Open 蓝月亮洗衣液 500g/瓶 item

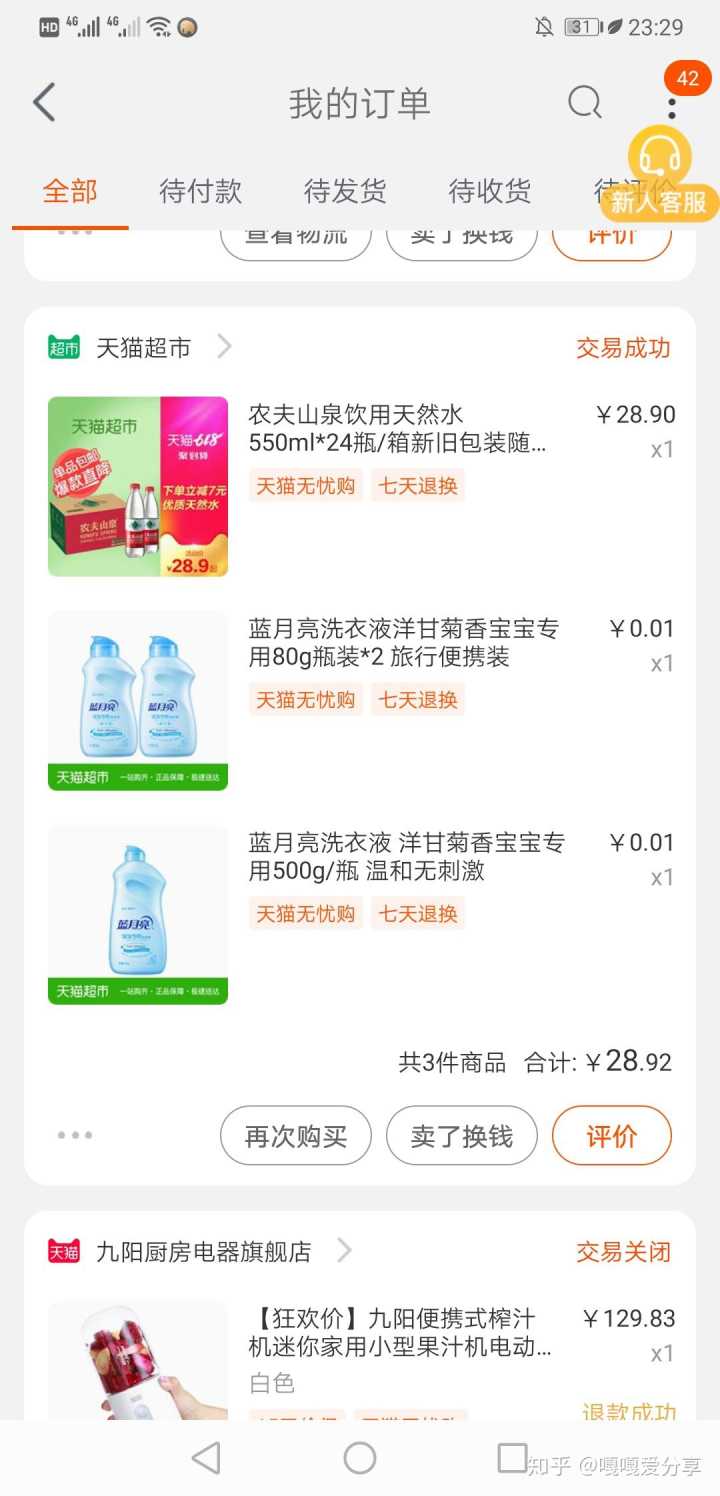tap(406, 856)
